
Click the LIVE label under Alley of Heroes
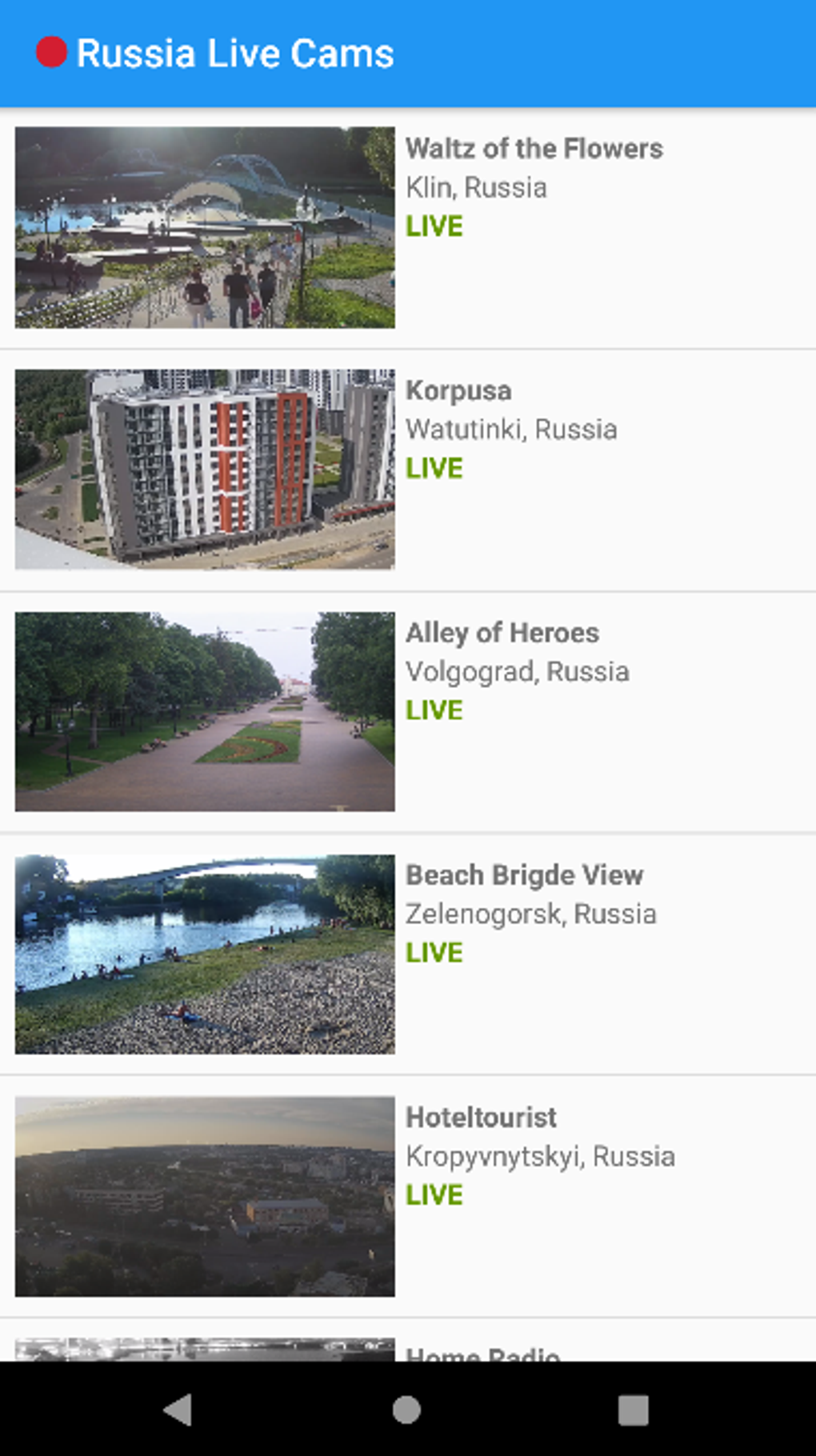(434, 709)
